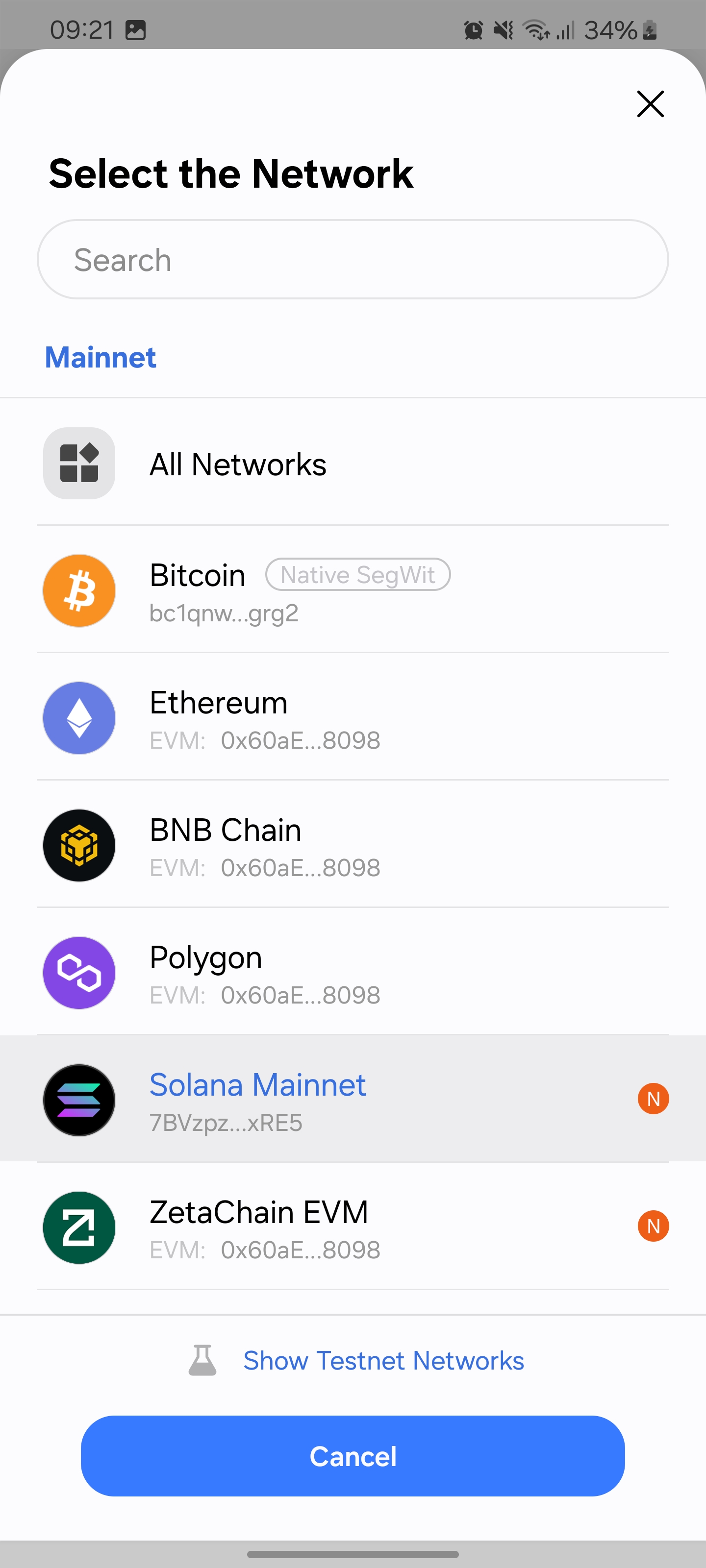
Task: Choose the Bitcoin network
Action: [x=353, y=590]
